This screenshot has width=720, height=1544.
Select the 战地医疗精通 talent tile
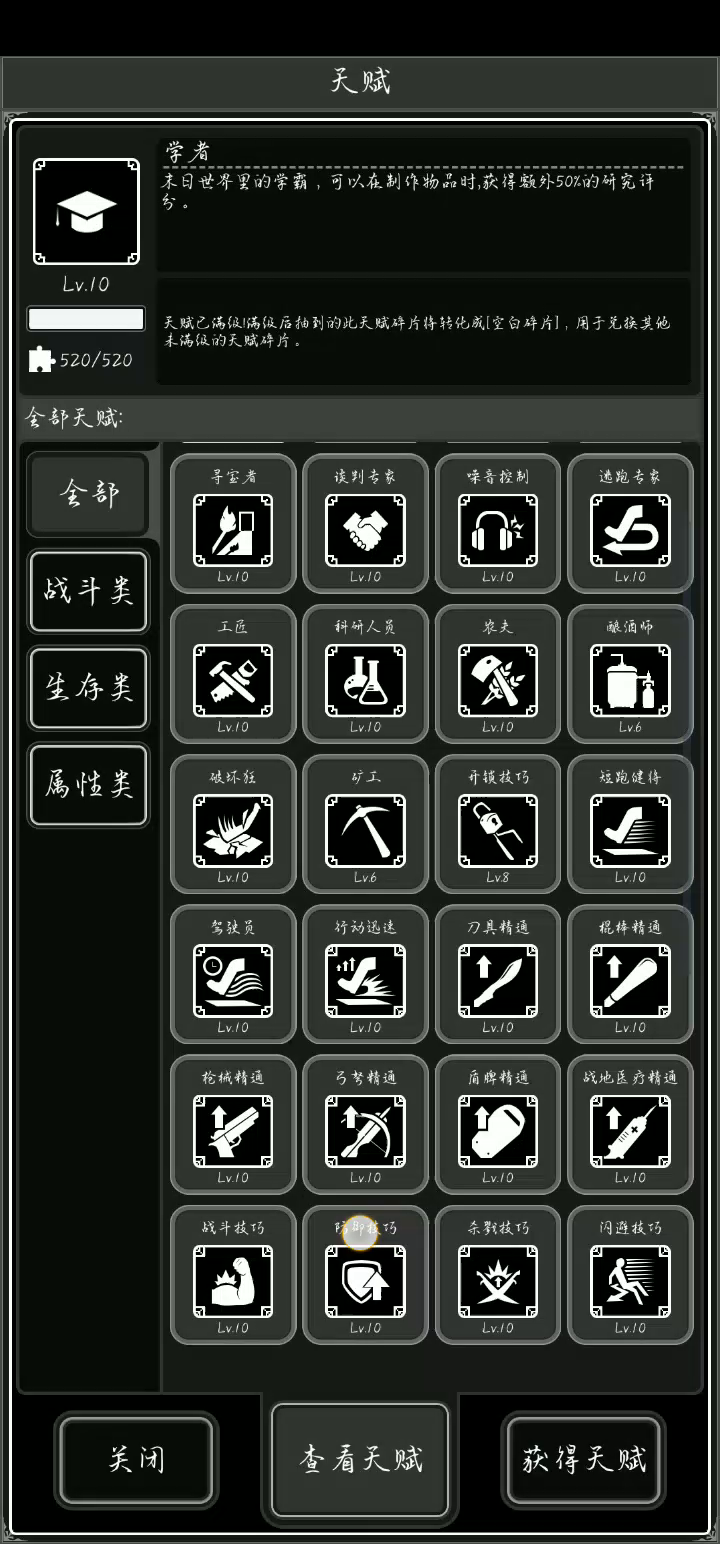tap(630, 1125)
